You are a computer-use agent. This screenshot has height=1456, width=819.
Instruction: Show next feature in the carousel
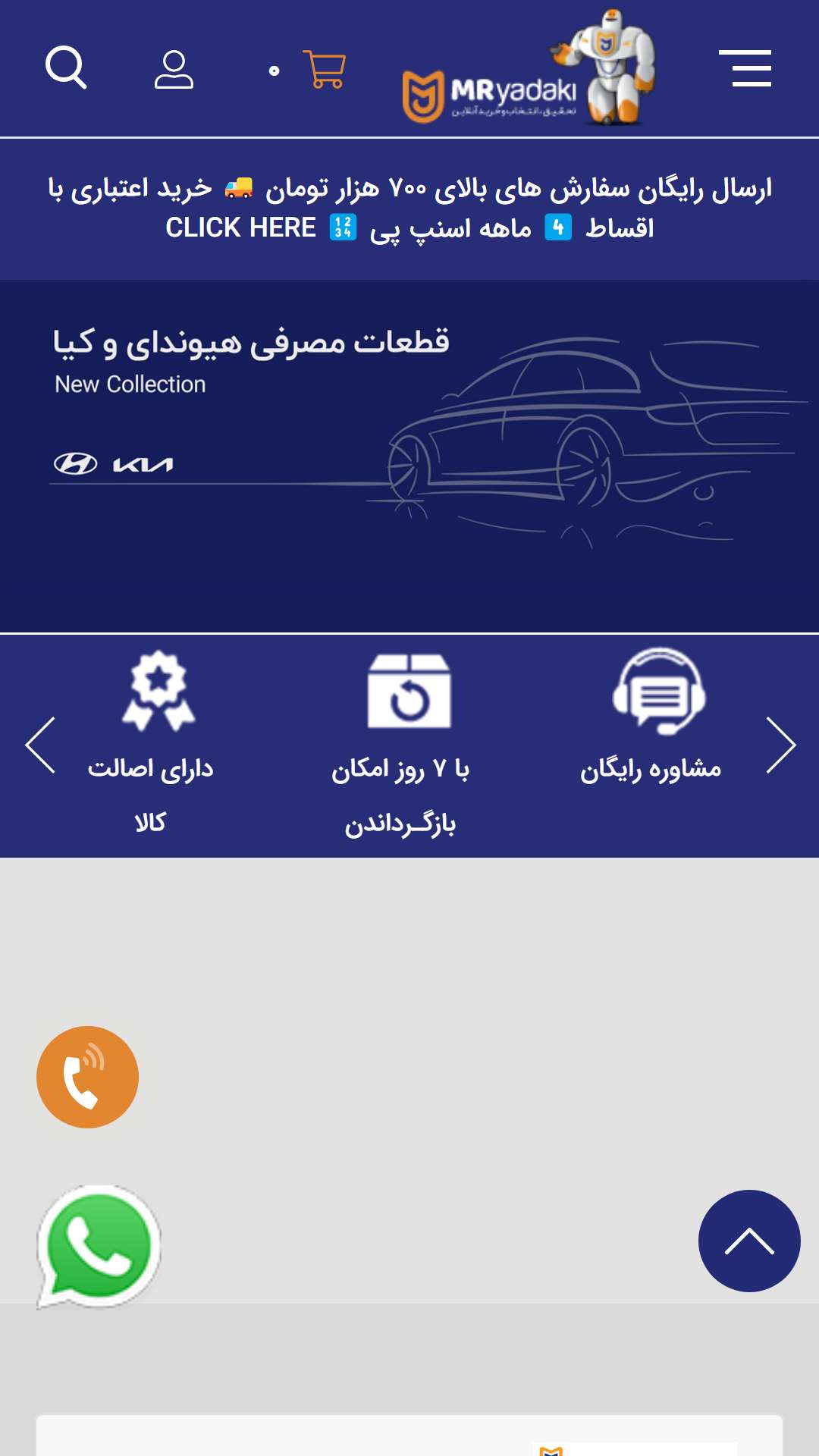tap(780, 745)
